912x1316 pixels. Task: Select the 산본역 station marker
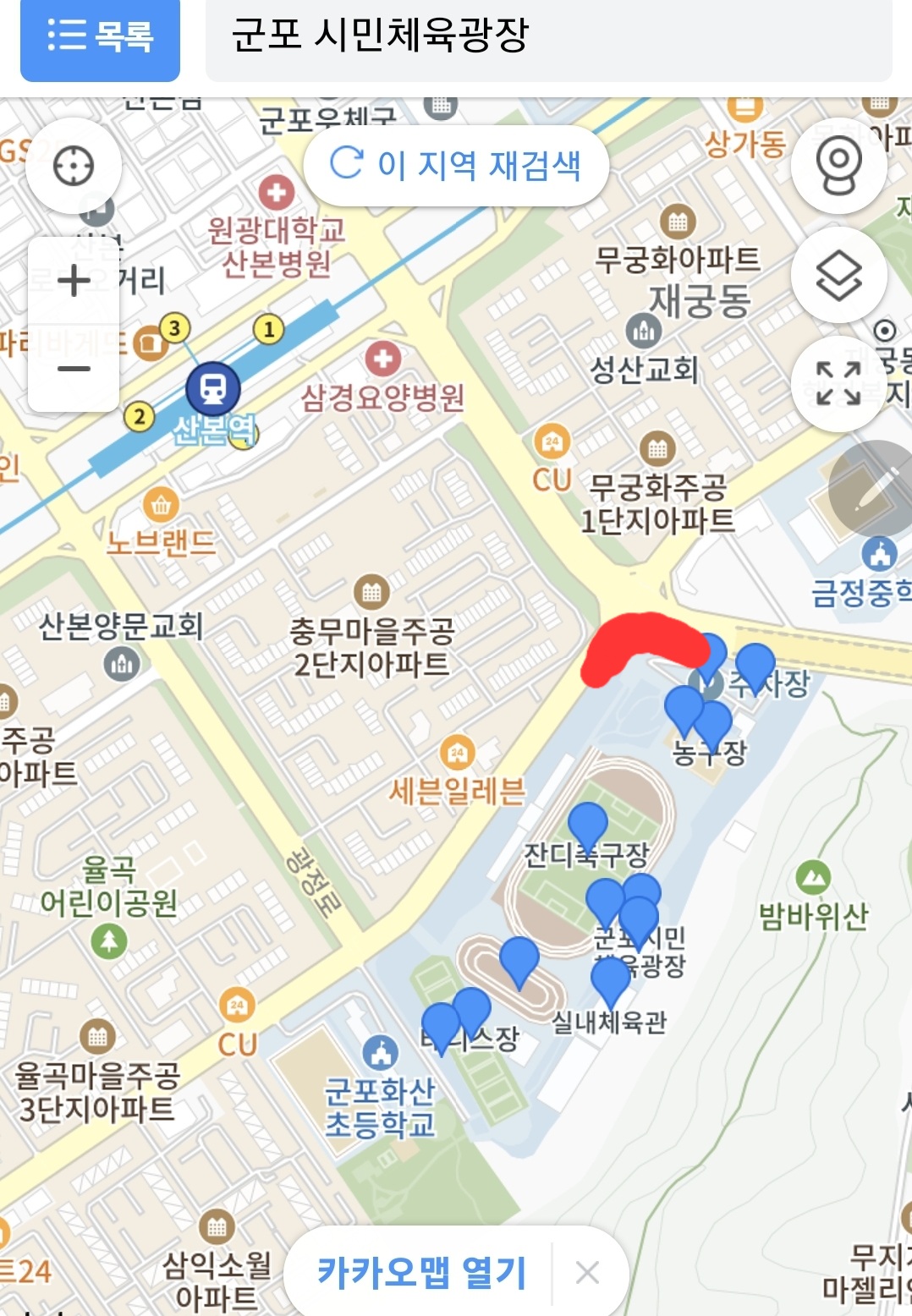point(213,388)
